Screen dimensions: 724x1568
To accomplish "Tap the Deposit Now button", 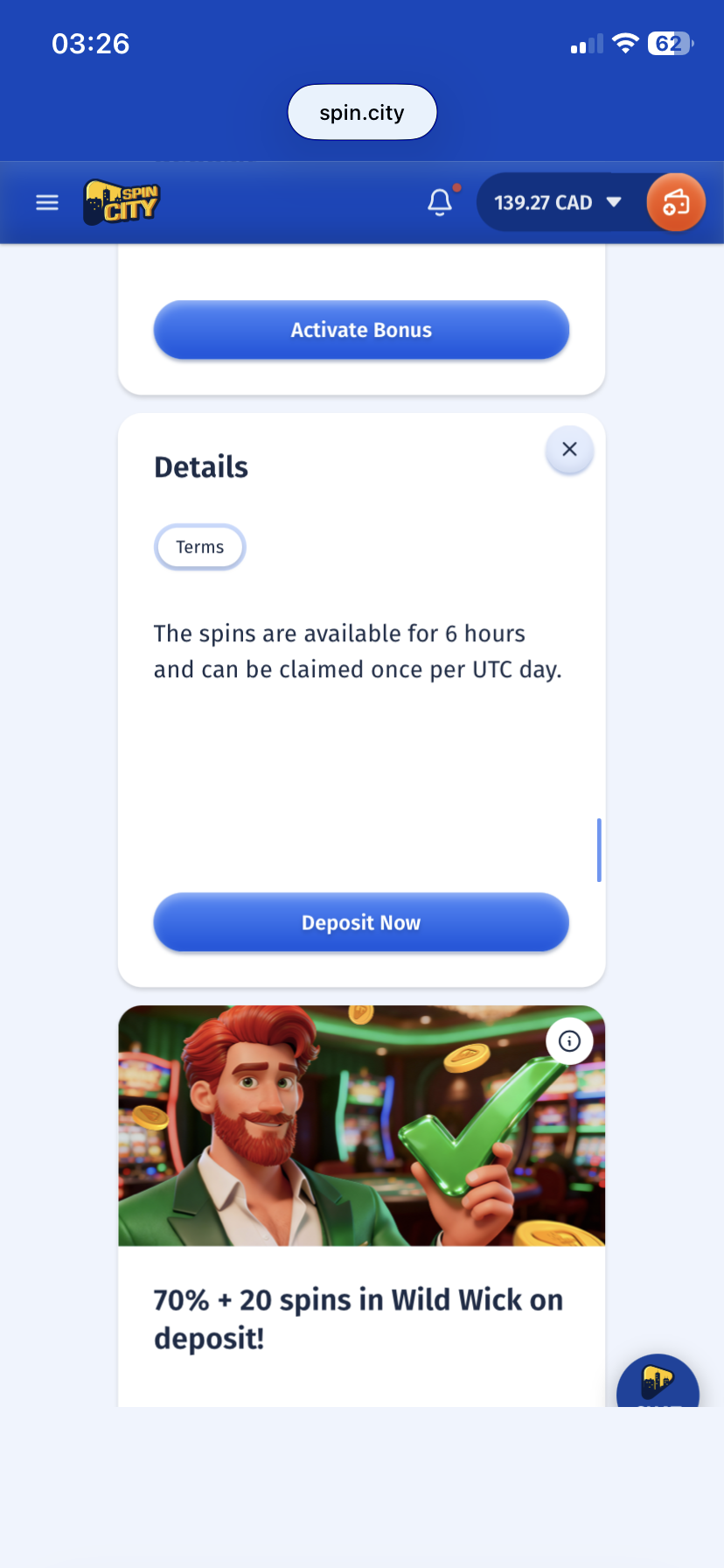I will pos(361,922).
